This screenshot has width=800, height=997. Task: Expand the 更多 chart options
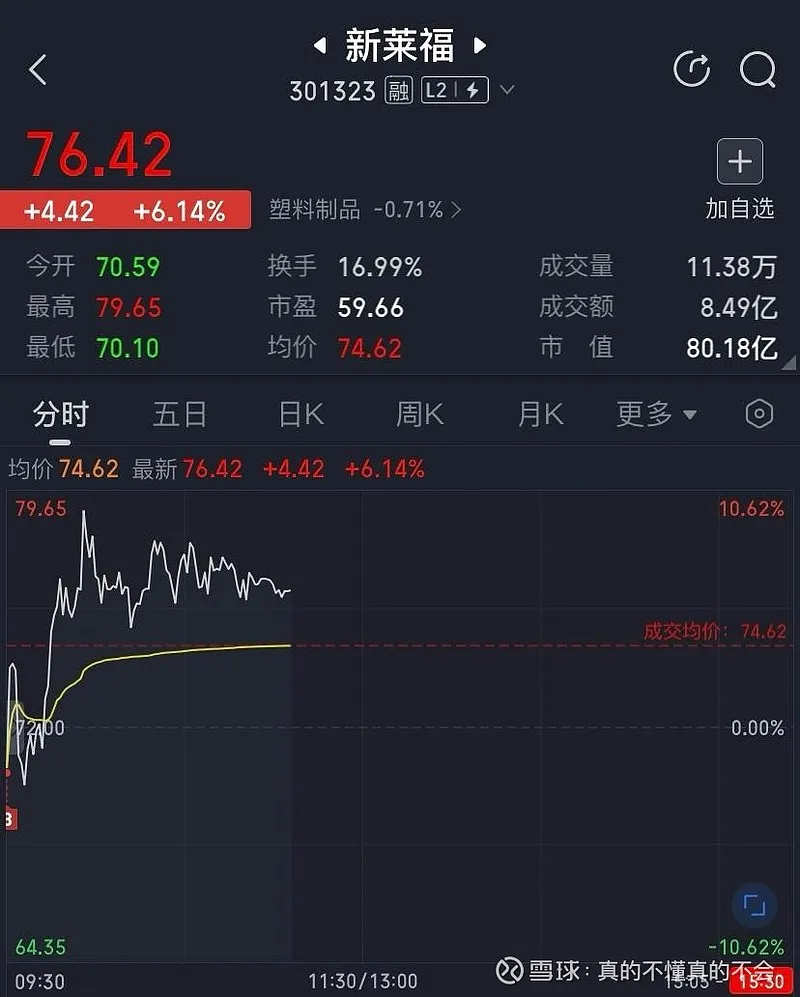pos(656,414)
